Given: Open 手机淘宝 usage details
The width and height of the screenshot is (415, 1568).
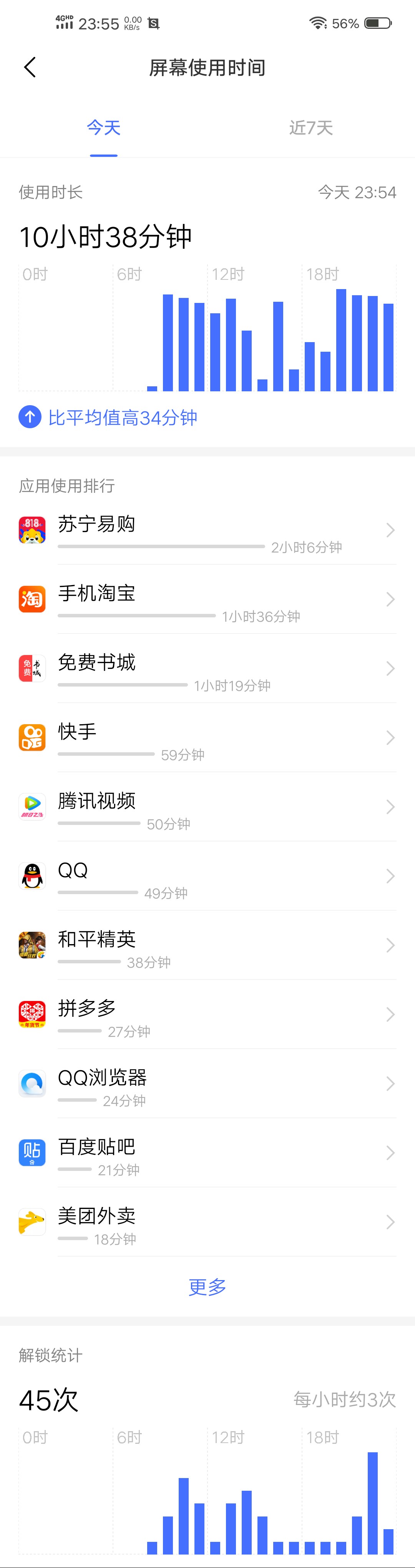Looking at the screenshot, I should point(207,600).
